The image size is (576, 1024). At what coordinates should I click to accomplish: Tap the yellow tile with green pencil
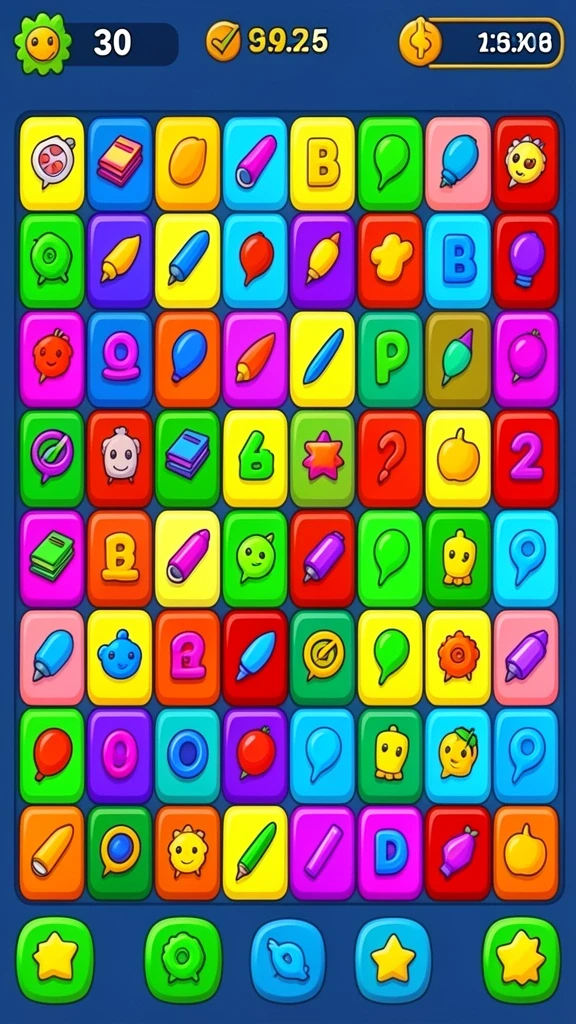click(x=255, y=853)
